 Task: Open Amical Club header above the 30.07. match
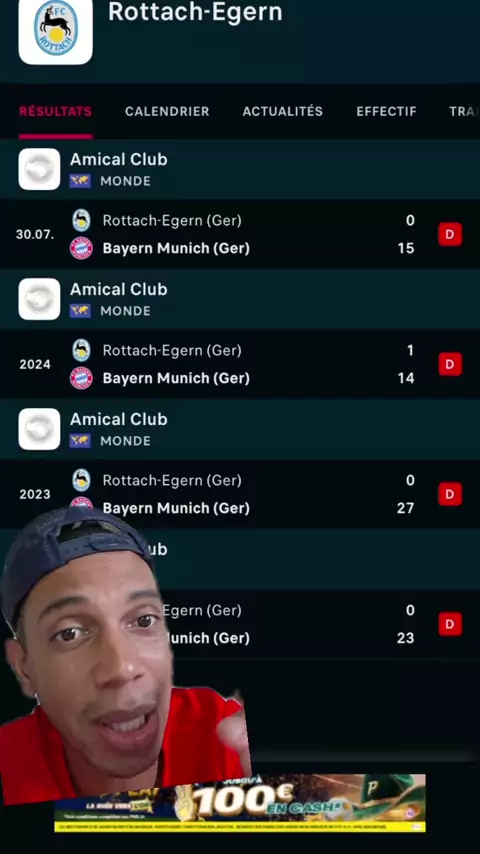(240, 169)
